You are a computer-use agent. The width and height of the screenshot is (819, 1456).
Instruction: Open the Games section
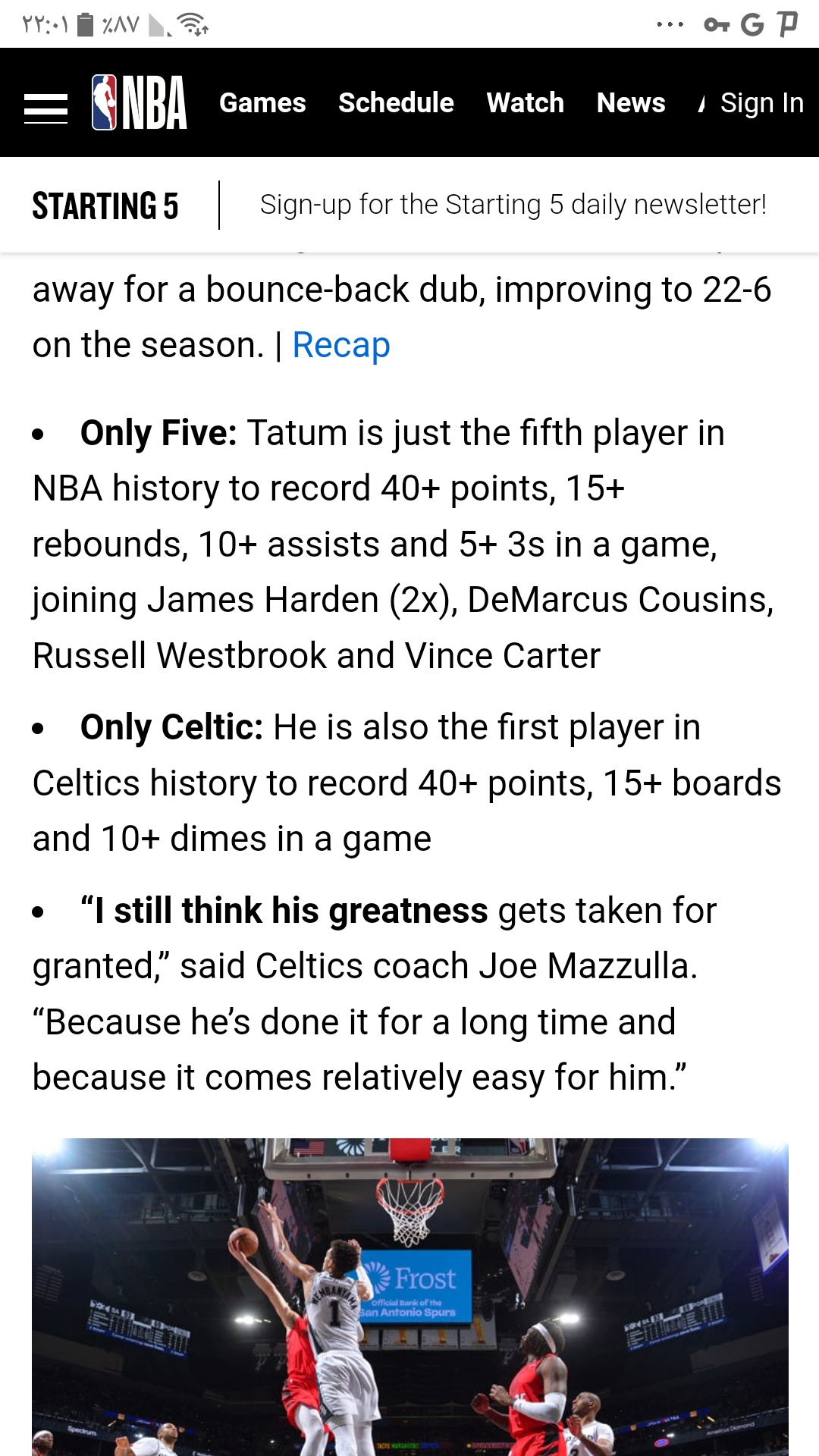(262, 102)
